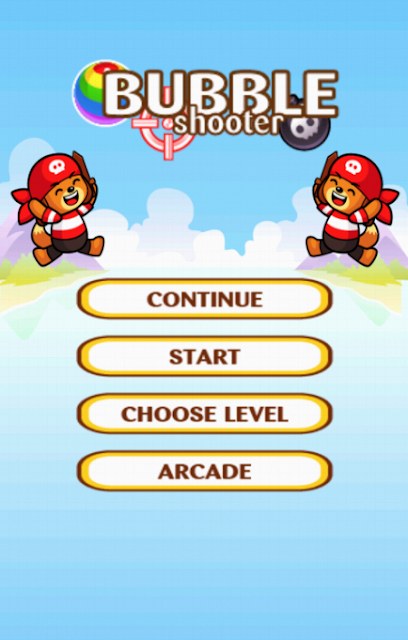Tap the Continue button
The width and height of the screenshot is (408, 640).
click(204, 299)
